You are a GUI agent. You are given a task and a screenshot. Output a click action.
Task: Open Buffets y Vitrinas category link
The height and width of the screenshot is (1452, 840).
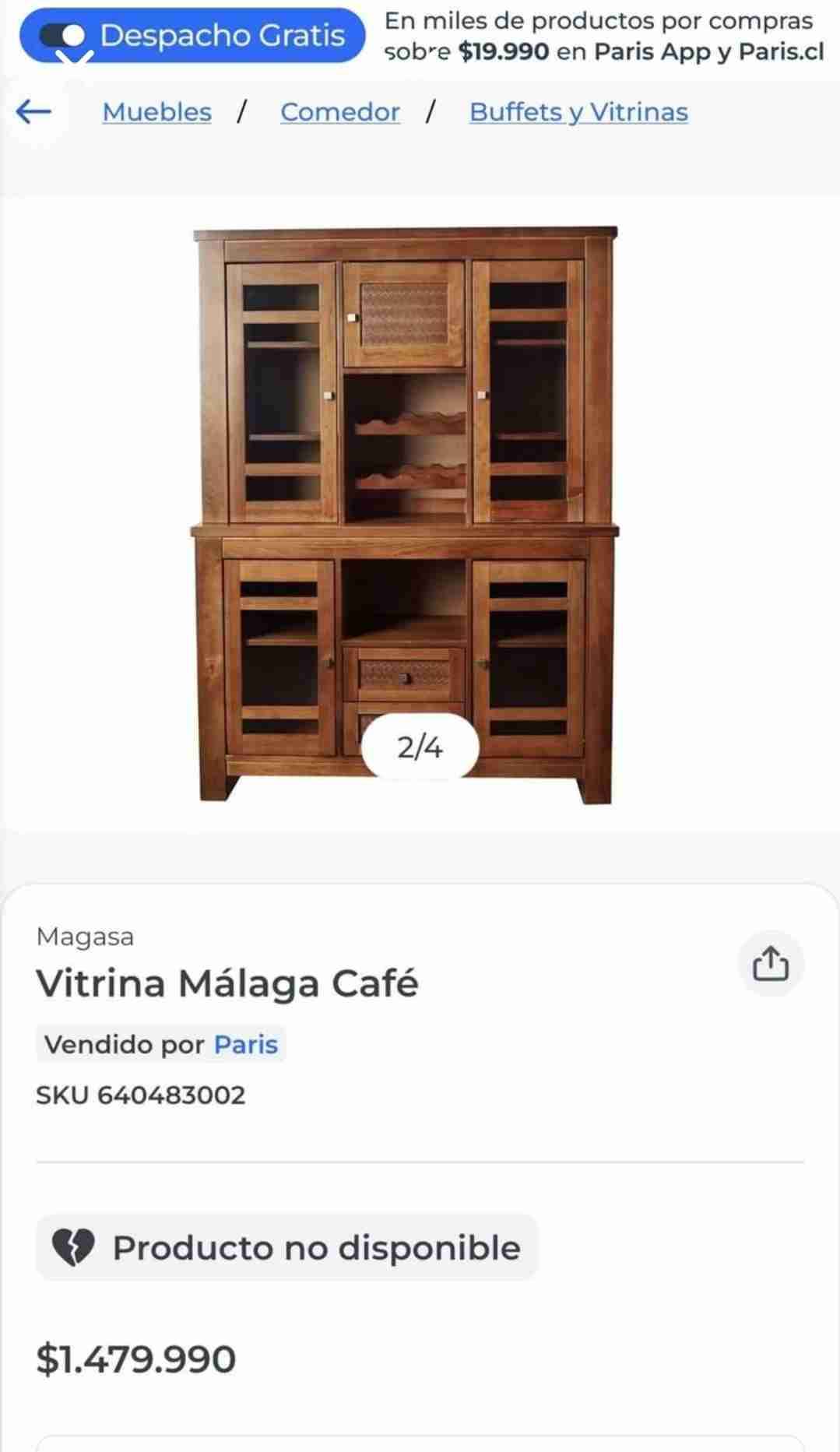pyautogui.click(x=578, y=112)
